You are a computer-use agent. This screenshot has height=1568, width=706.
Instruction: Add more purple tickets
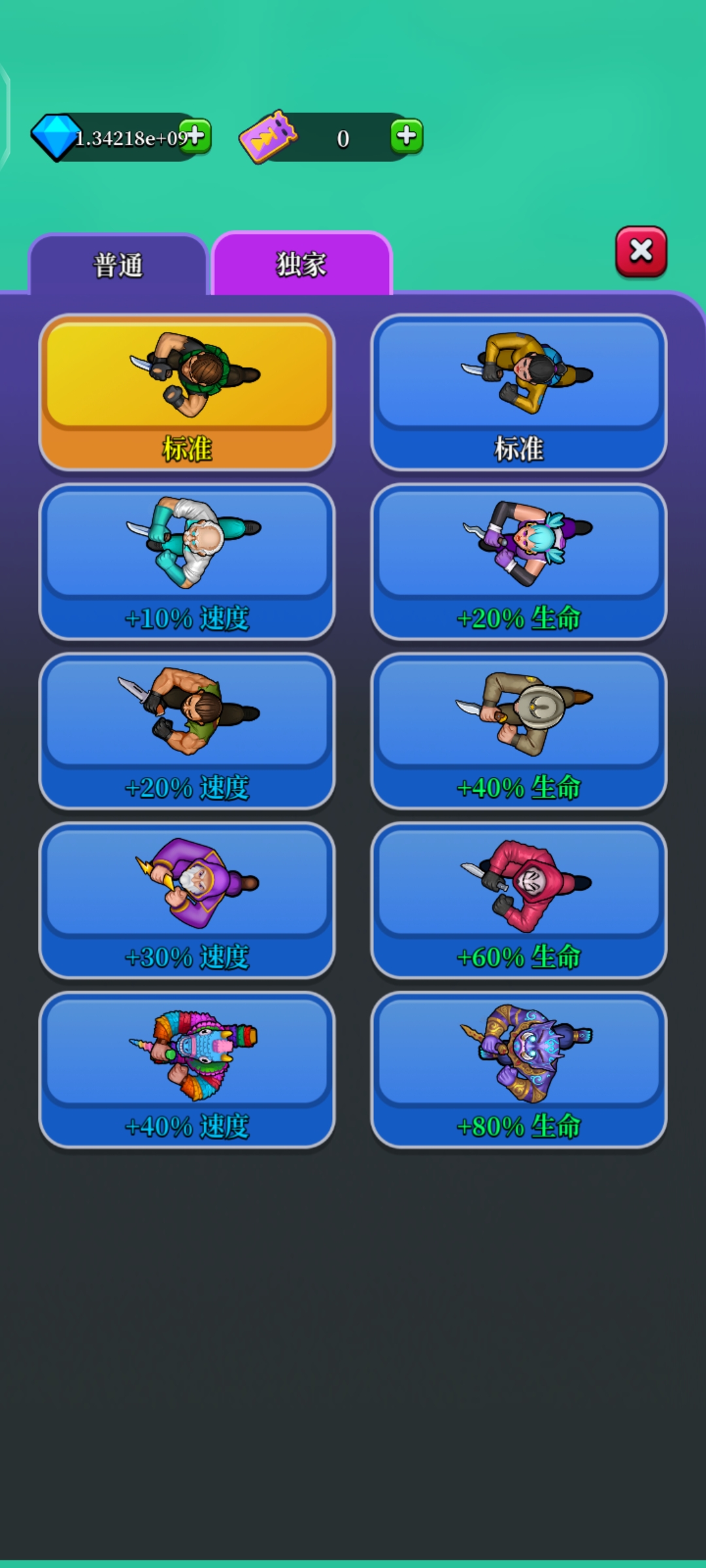407,136
